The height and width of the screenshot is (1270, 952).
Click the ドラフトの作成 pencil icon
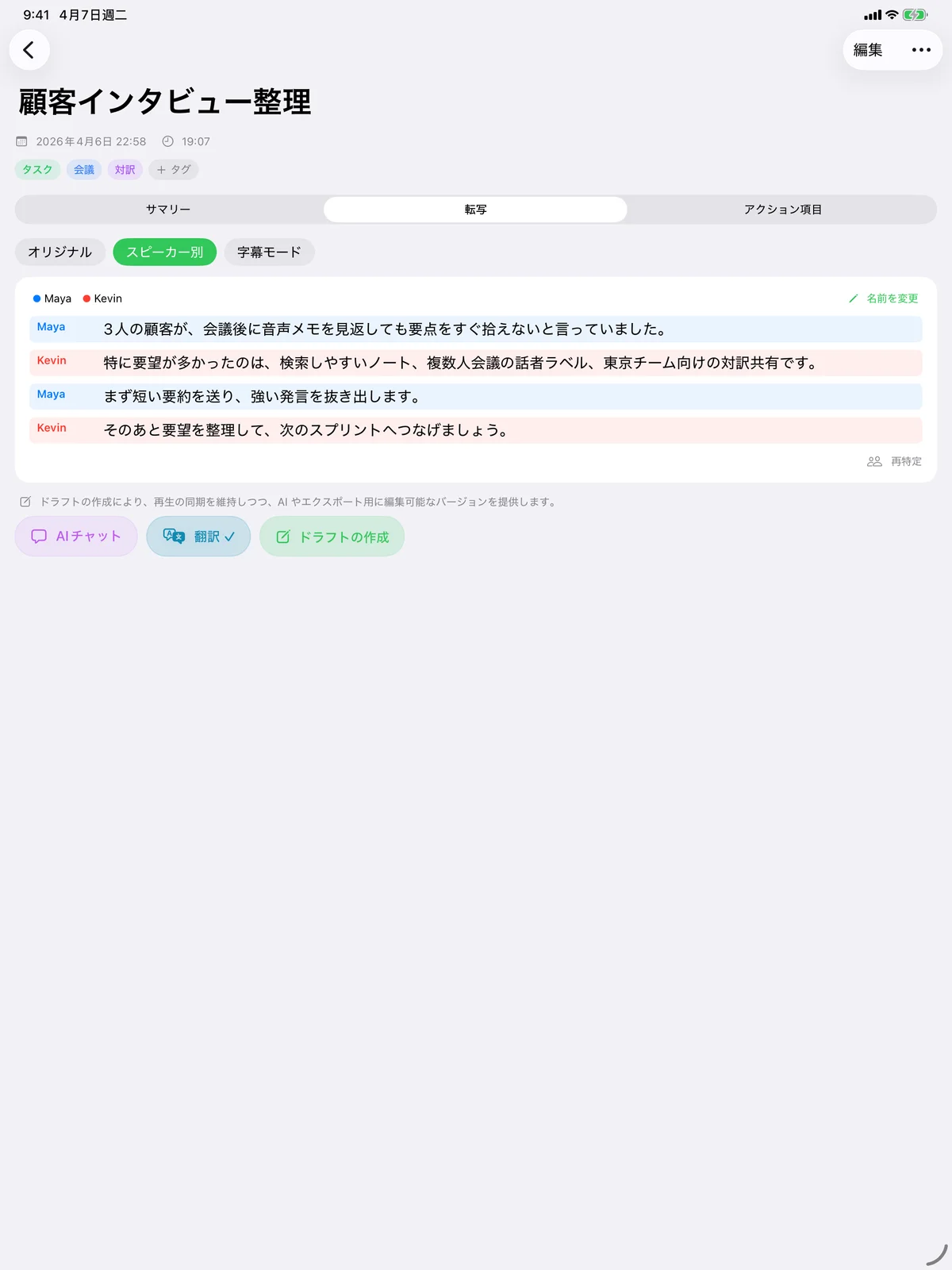click(x=283, y=536)
